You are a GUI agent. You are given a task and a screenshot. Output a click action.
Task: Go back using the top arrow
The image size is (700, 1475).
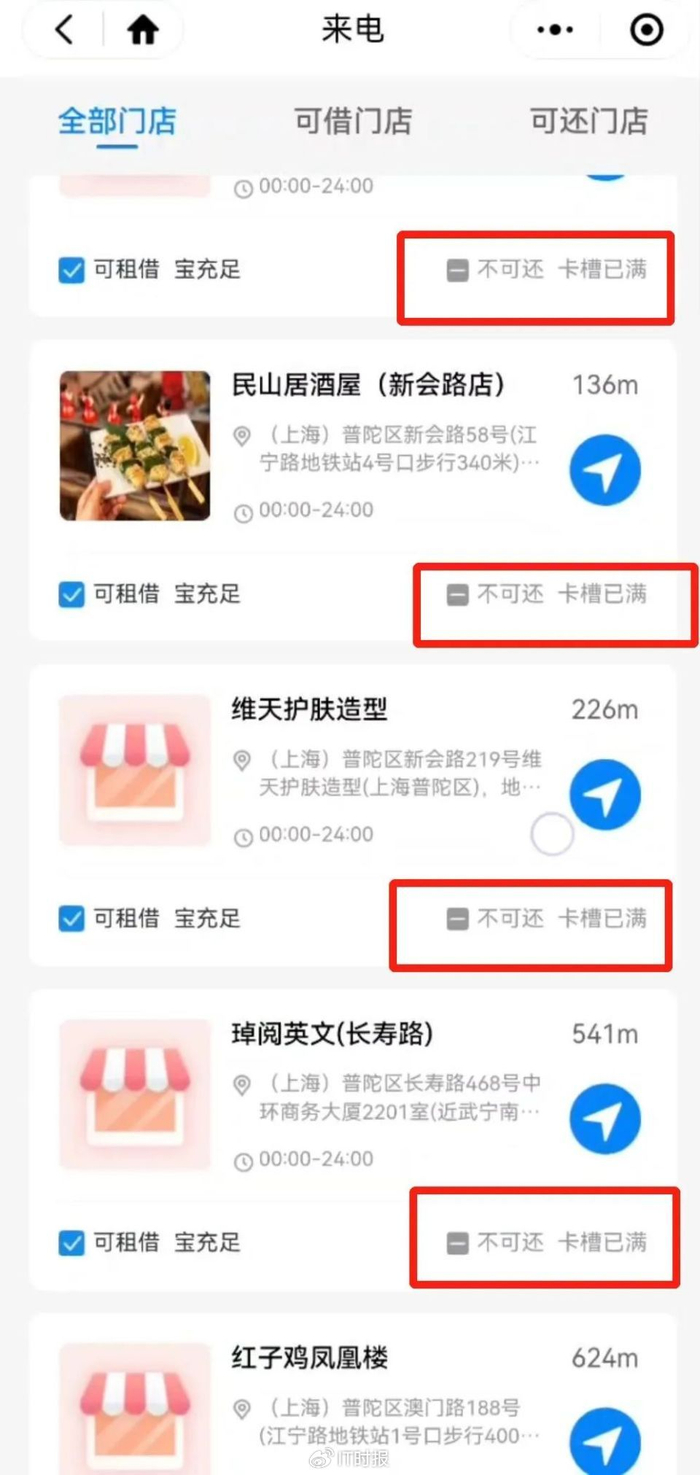[x=64, y=31]
